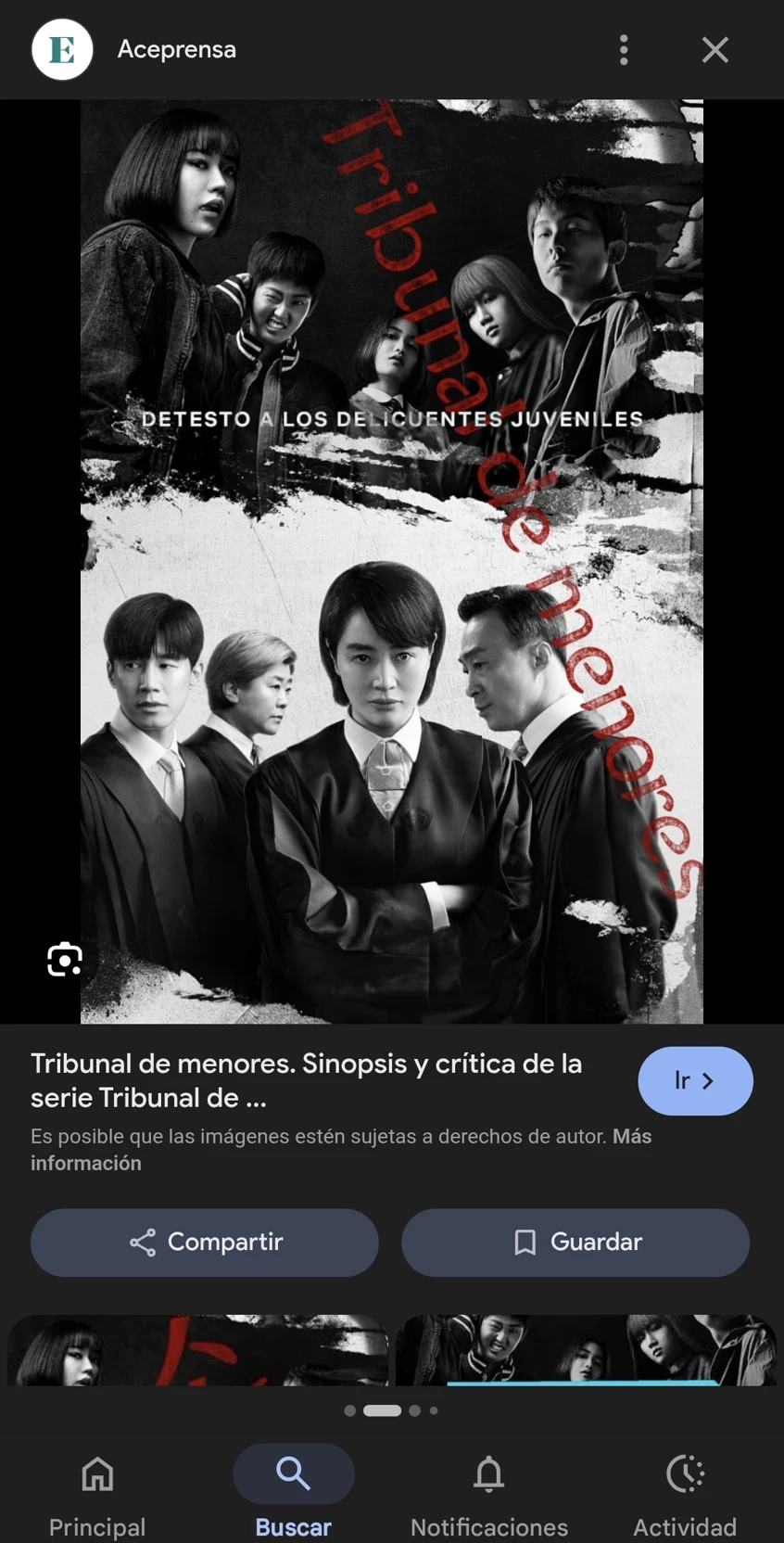Open the Tribunal de menores poster image
This screenshot has height=1543, width=784.
tap(391, 561)
